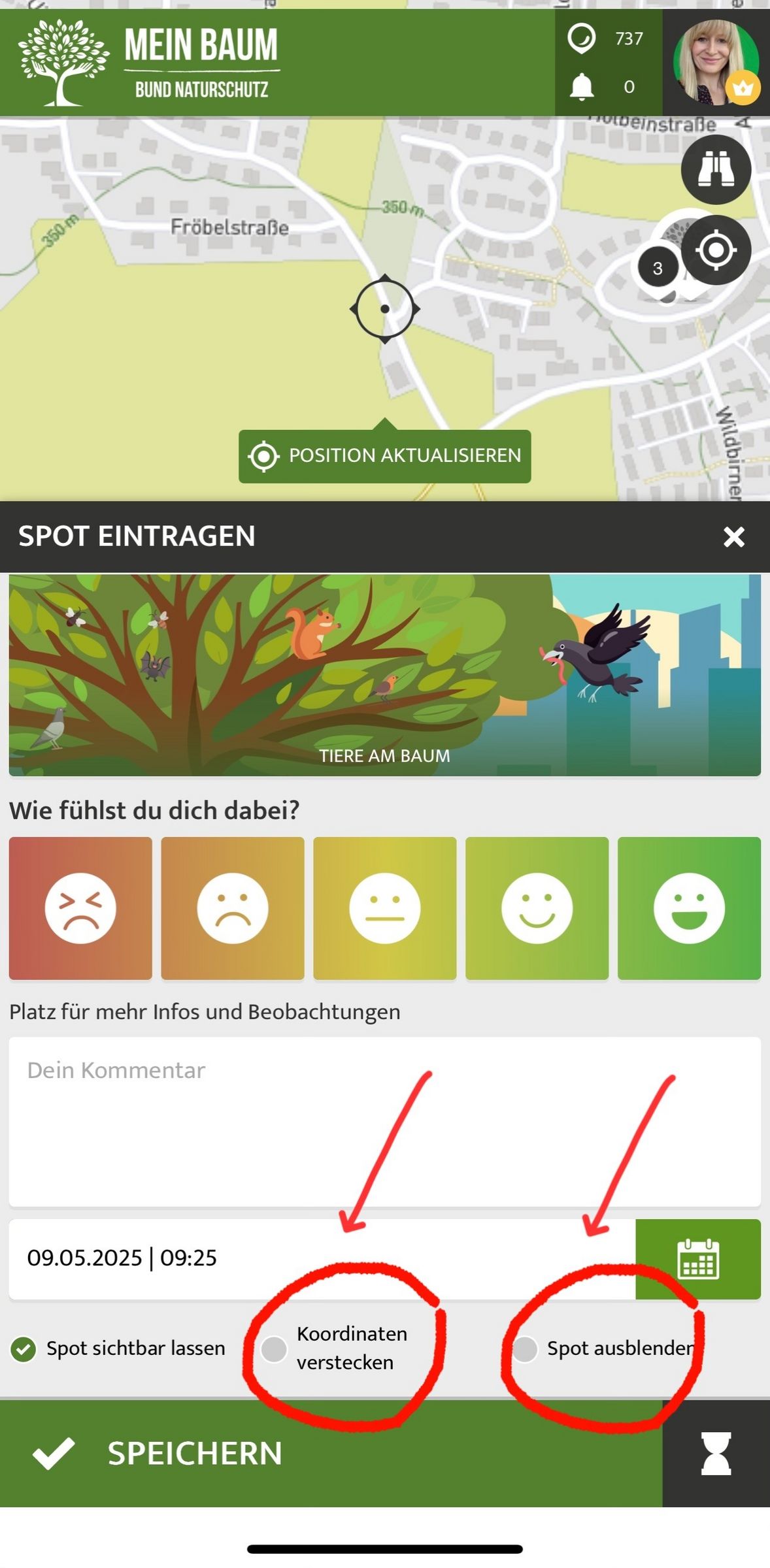Choose the very happy face mood

click(x=689, y=908)
